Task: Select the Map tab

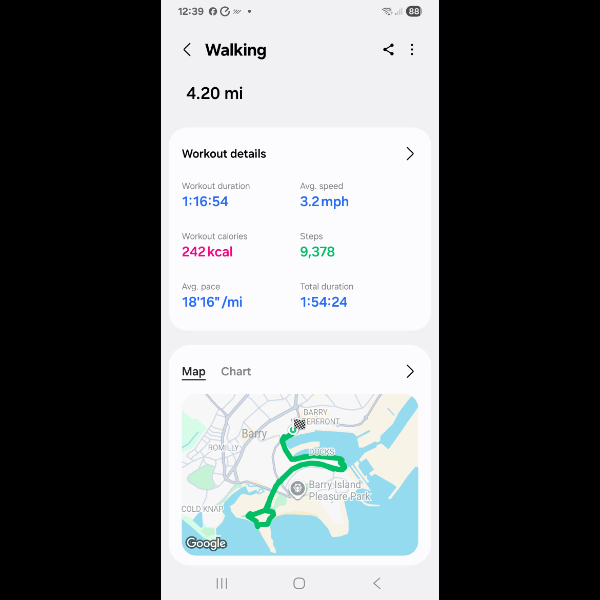Action: pyautogui.click(x=193, y=371)
